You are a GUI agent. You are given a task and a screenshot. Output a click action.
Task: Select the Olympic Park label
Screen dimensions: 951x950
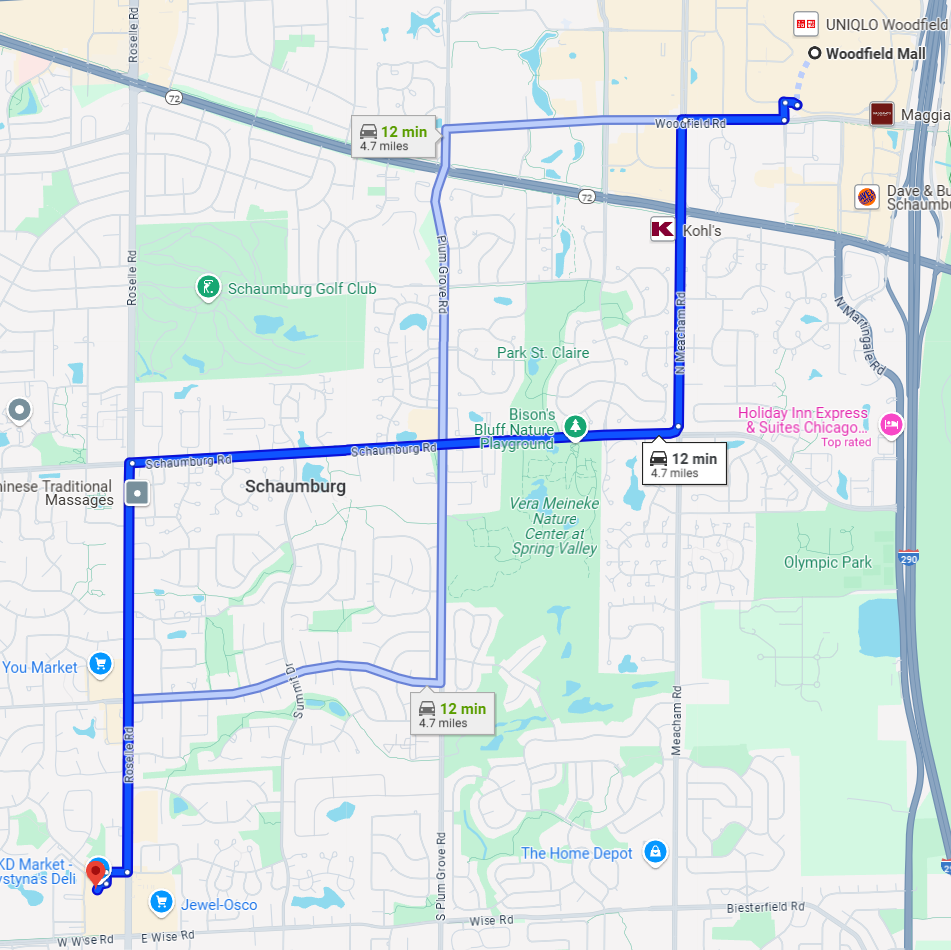click(x=827, y=562)
